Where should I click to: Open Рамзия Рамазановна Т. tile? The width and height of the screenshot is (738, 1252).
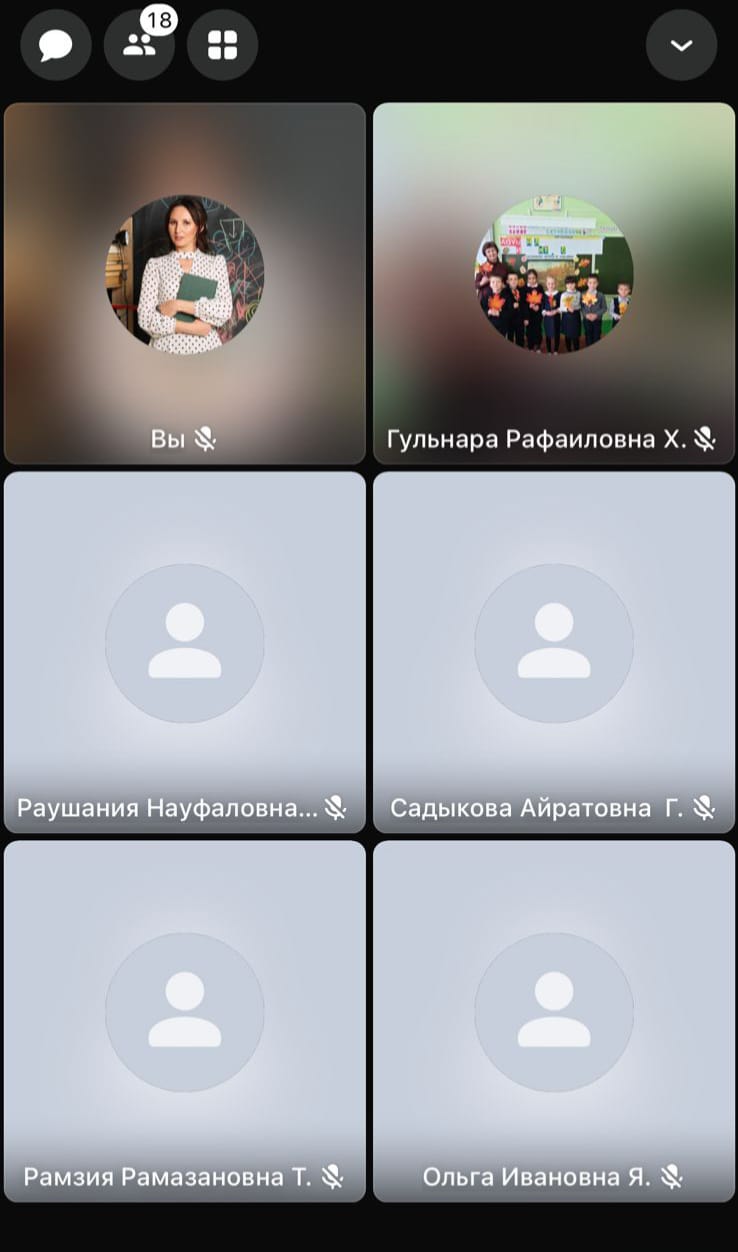(x=185, y=1021)
